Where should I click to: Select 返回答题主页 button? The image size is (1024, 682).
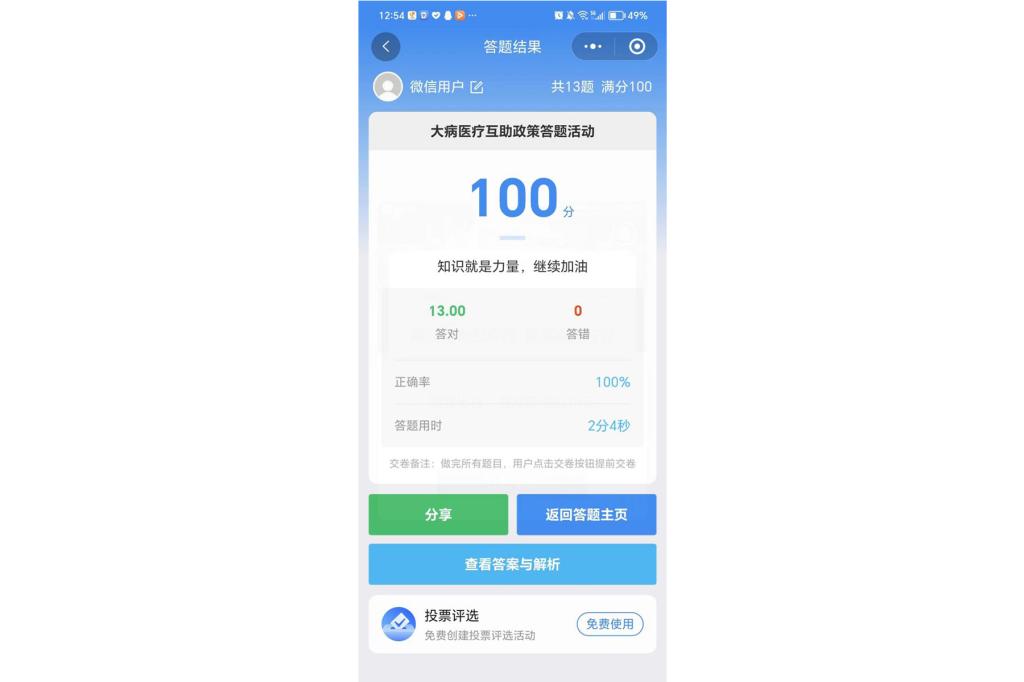(586, 514)
